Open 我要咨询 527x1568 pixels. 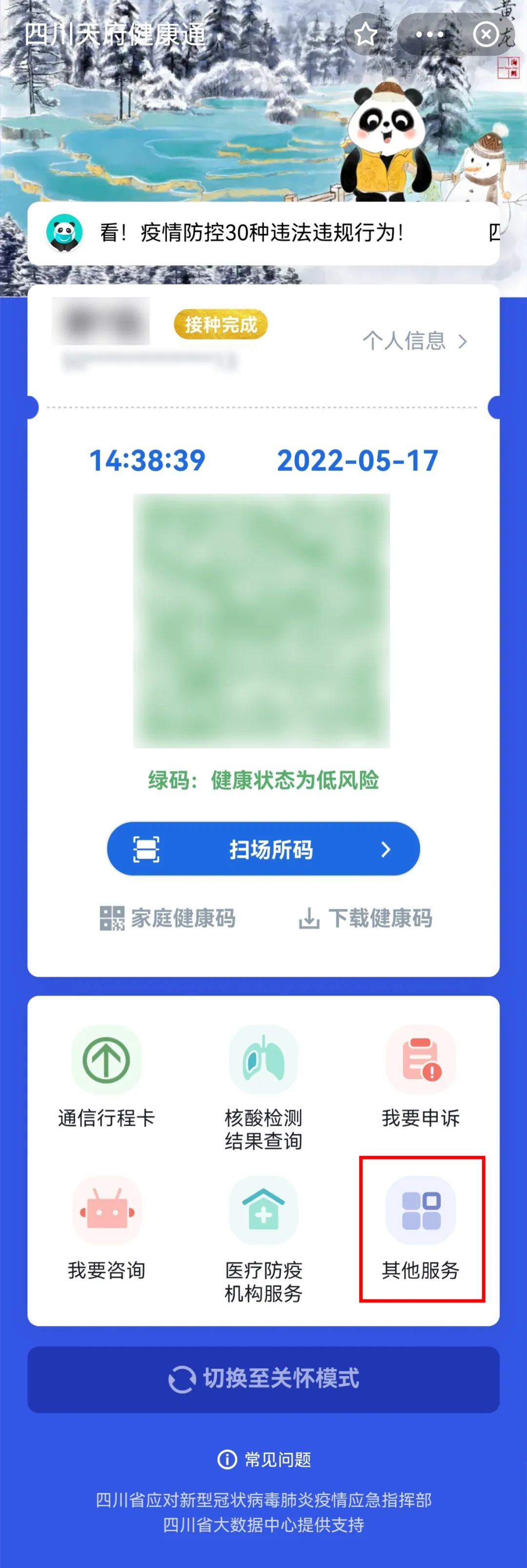[106, 1228]
